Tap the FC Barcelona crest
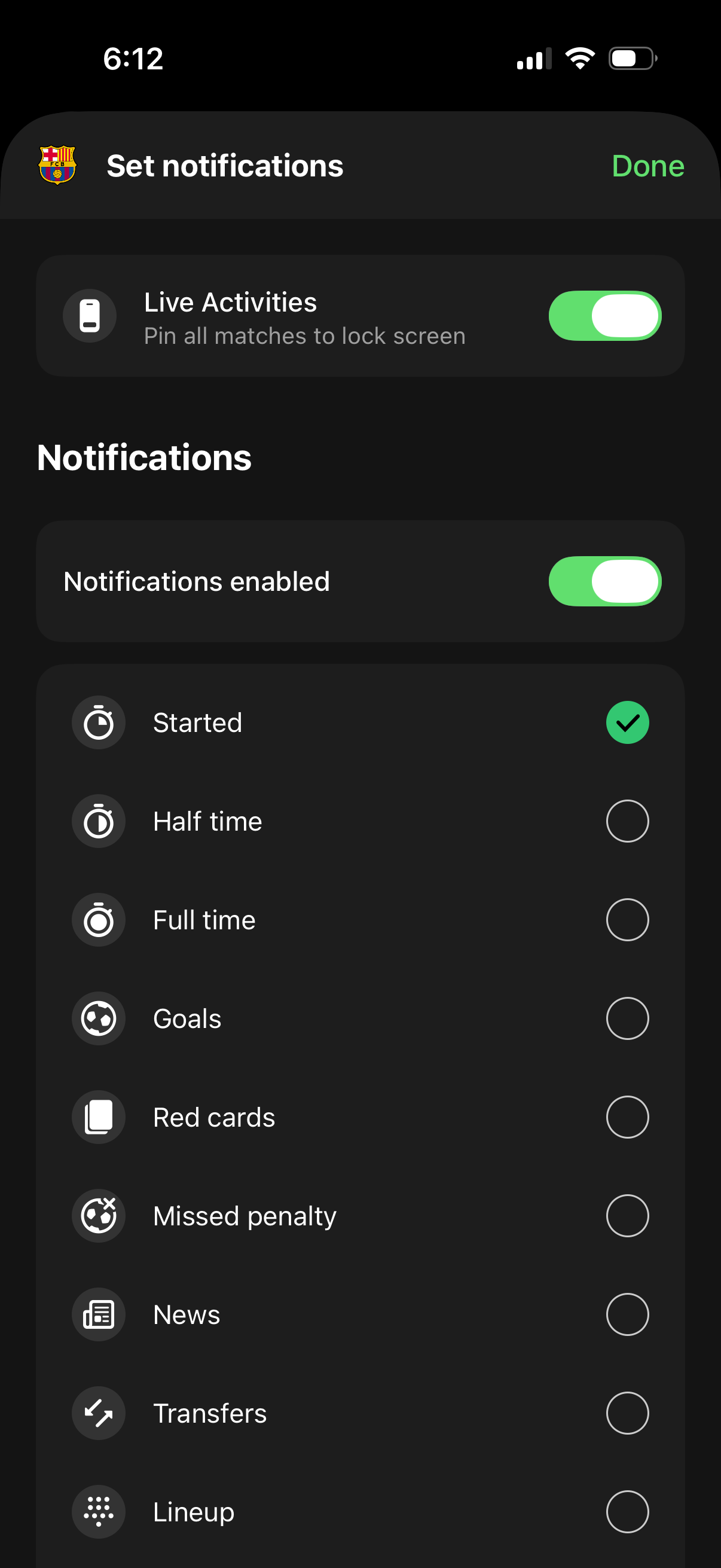The height and width of the screenshot is (1568, 721). coord(58,166)
